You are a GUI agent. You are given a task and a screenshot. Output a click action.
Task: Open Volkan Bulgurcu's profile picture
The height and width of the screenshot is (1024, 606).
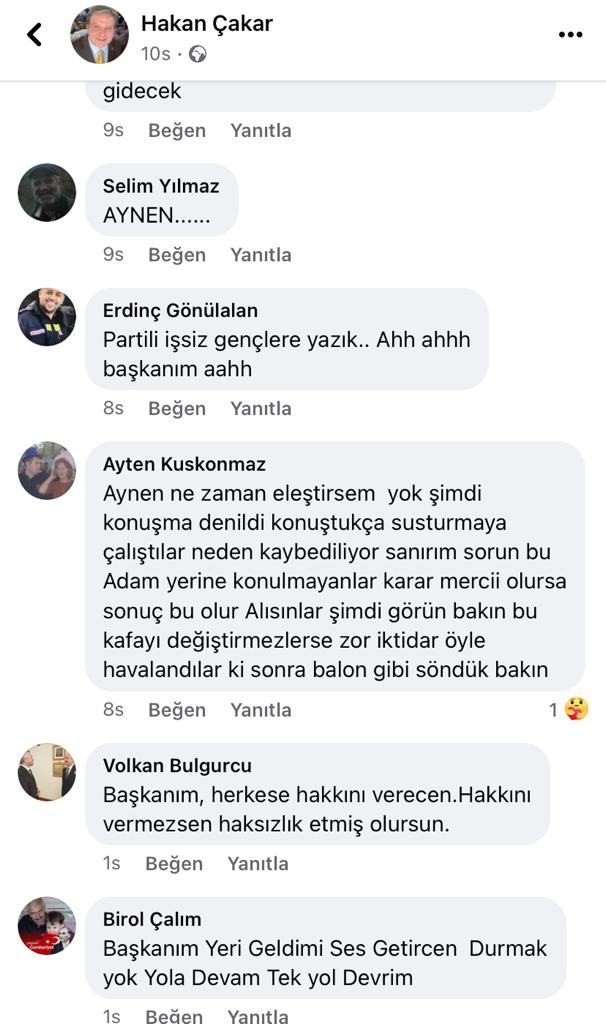click(x=47, y=772)
